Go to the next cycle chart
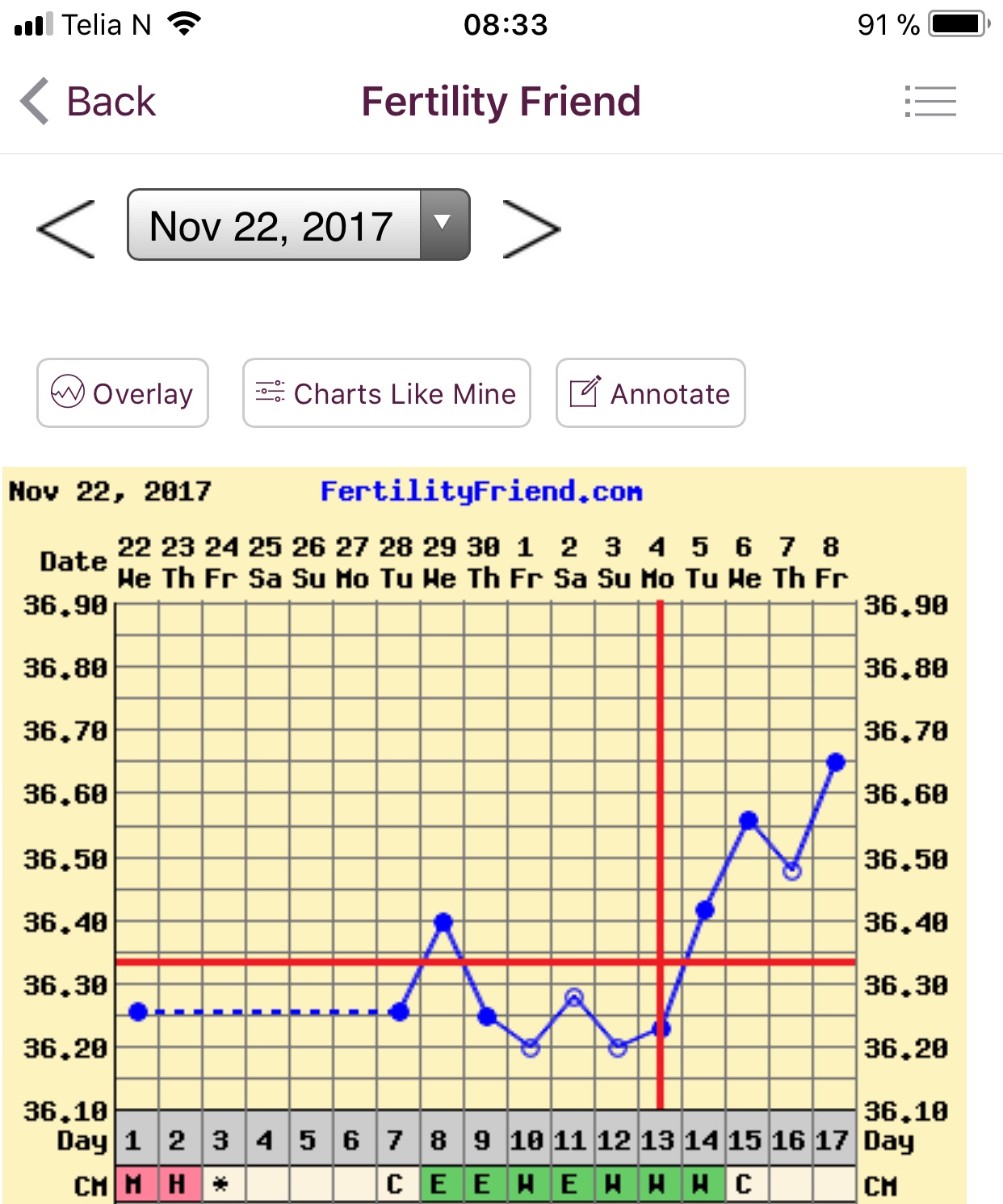 click(x=531, y=229)
